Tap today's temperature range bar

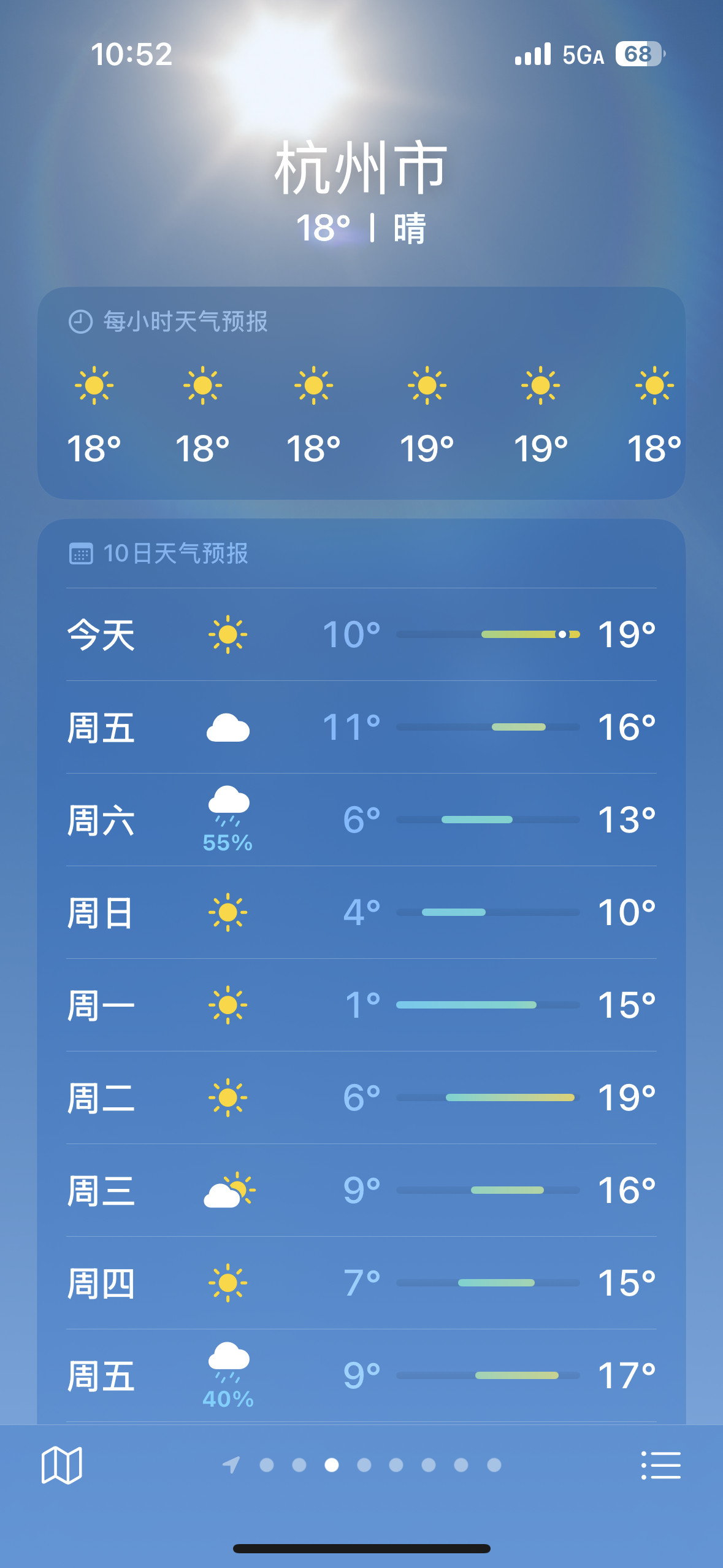tap(486, 636)
